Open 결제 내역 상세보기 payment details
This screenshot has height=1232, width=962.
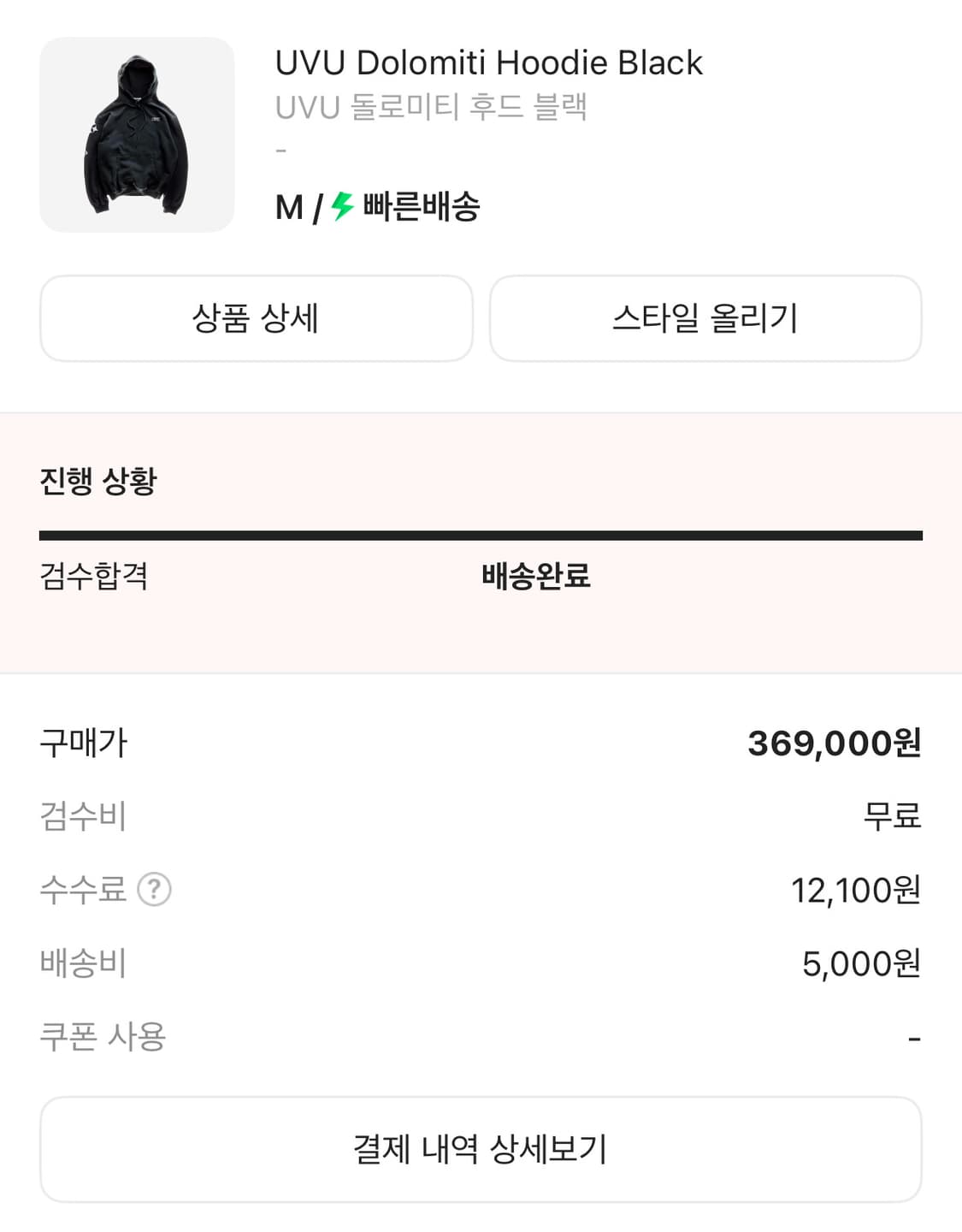(481, 1150)
